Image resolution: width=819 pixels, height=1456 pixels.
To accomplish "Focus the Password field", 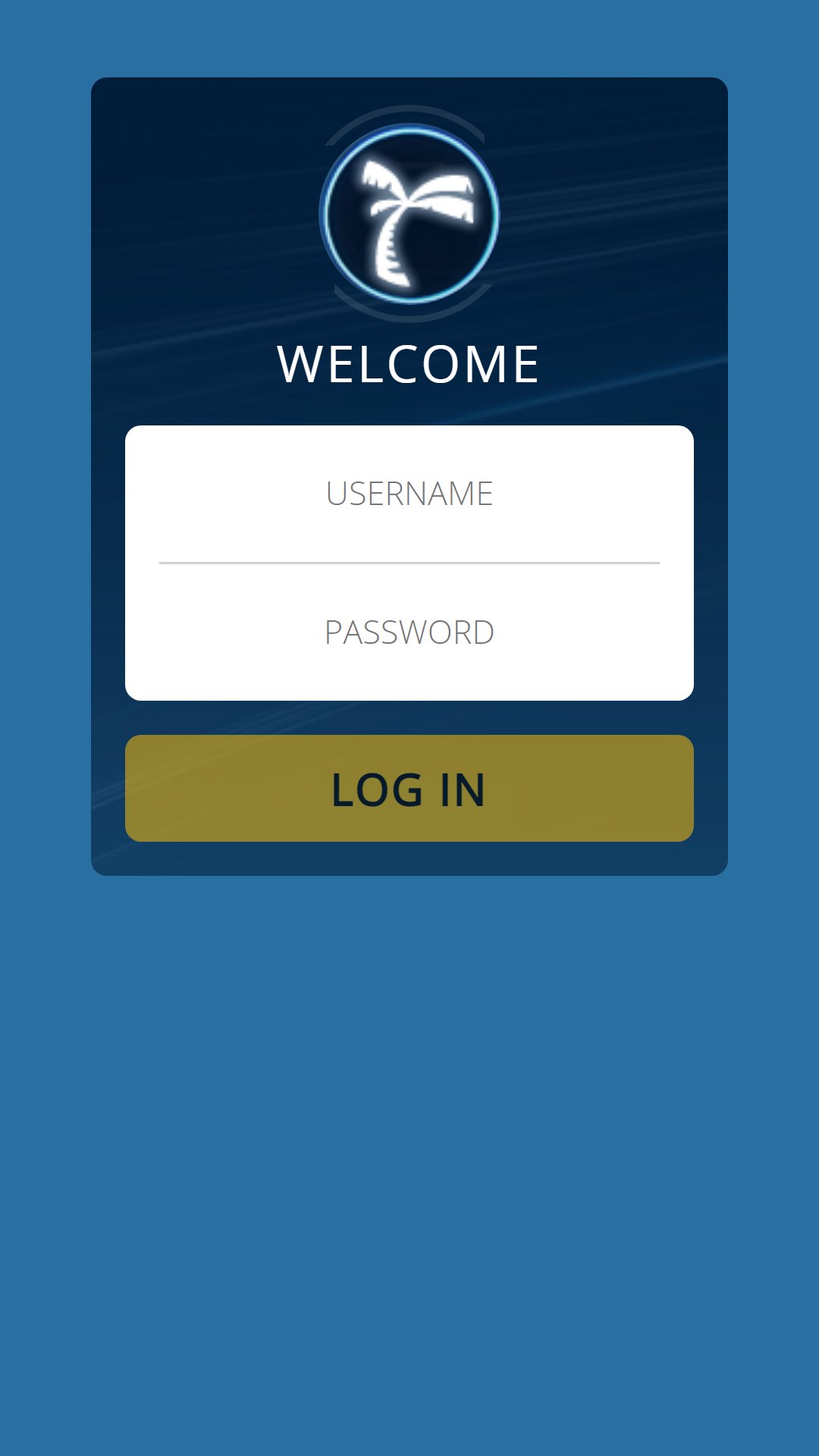I will click(x=409, y=632).
